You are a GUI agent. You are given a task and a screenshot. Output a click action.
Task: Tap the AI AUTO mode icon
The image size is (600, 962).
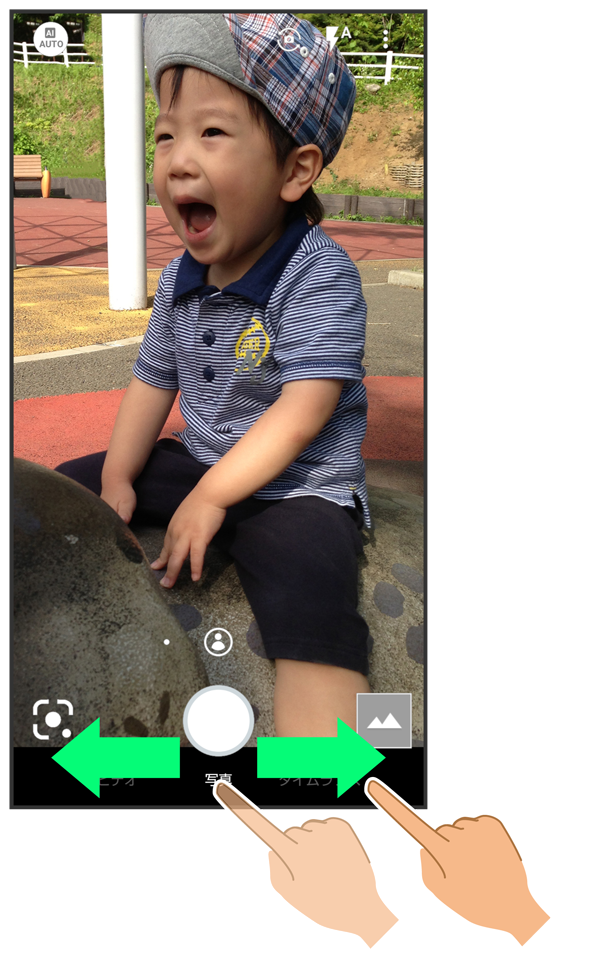click(x=49, y=39)
